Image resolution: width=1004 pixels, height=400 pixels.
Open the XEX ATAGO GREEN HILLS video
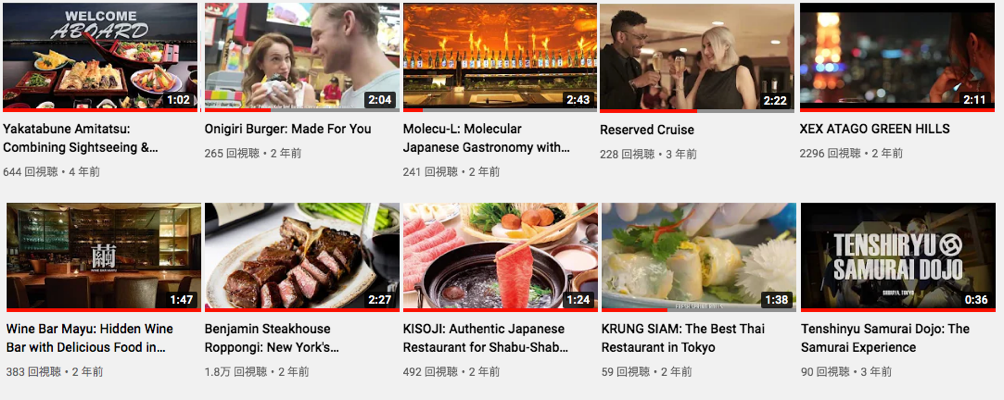click(x=897, y=57)
